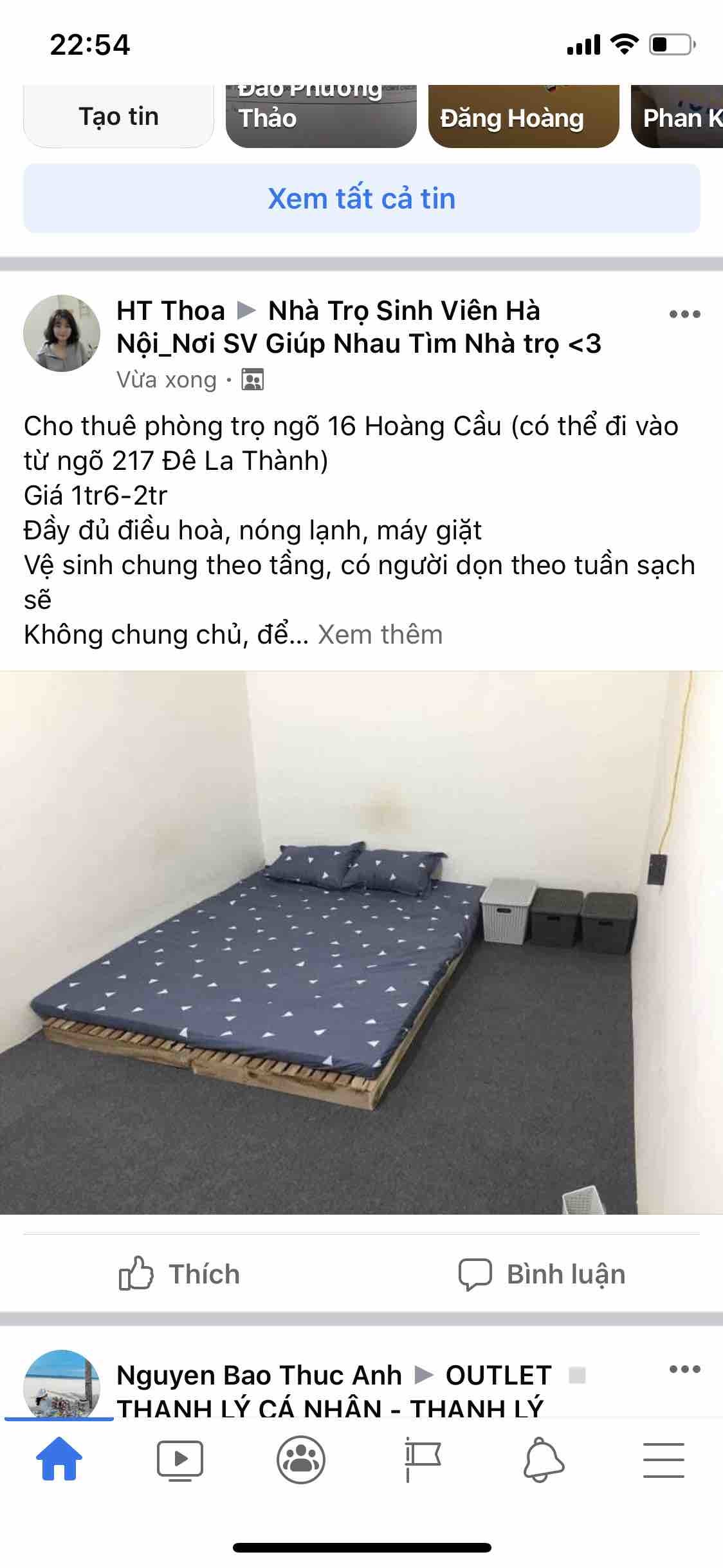Image resolution: width=723 pixels, height=1568 pixels.
Task: Open the bedroom photo in the post
Action: click(361, 942)
